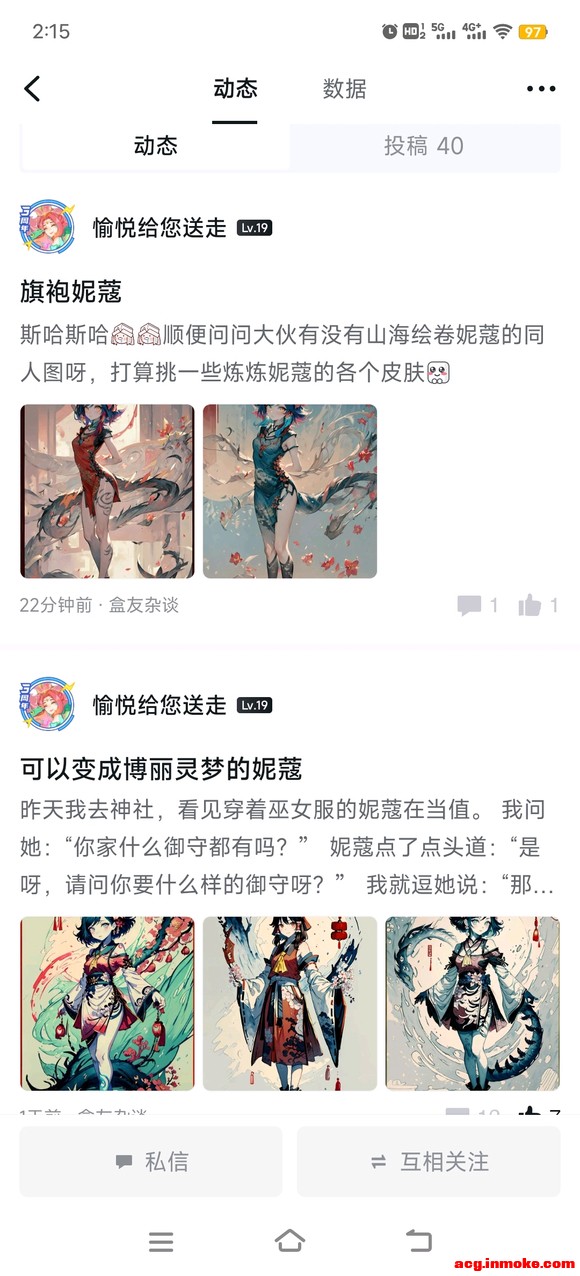View first image in 博丽灵梦 post
Screen dimensions: 580x1276
107,1003
